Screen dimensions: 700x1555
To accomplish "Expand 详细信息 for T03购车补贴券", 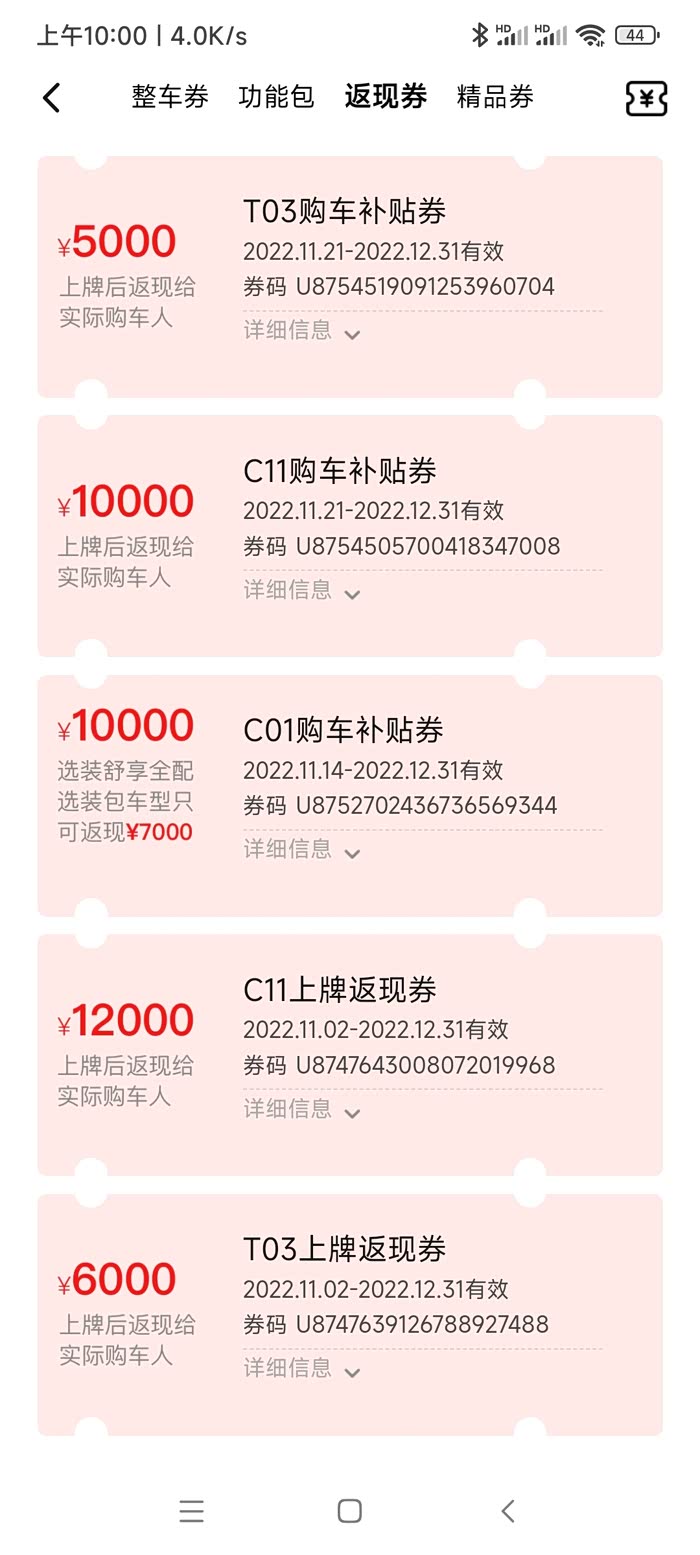I will pyautogui.click(x=302, y=331).
